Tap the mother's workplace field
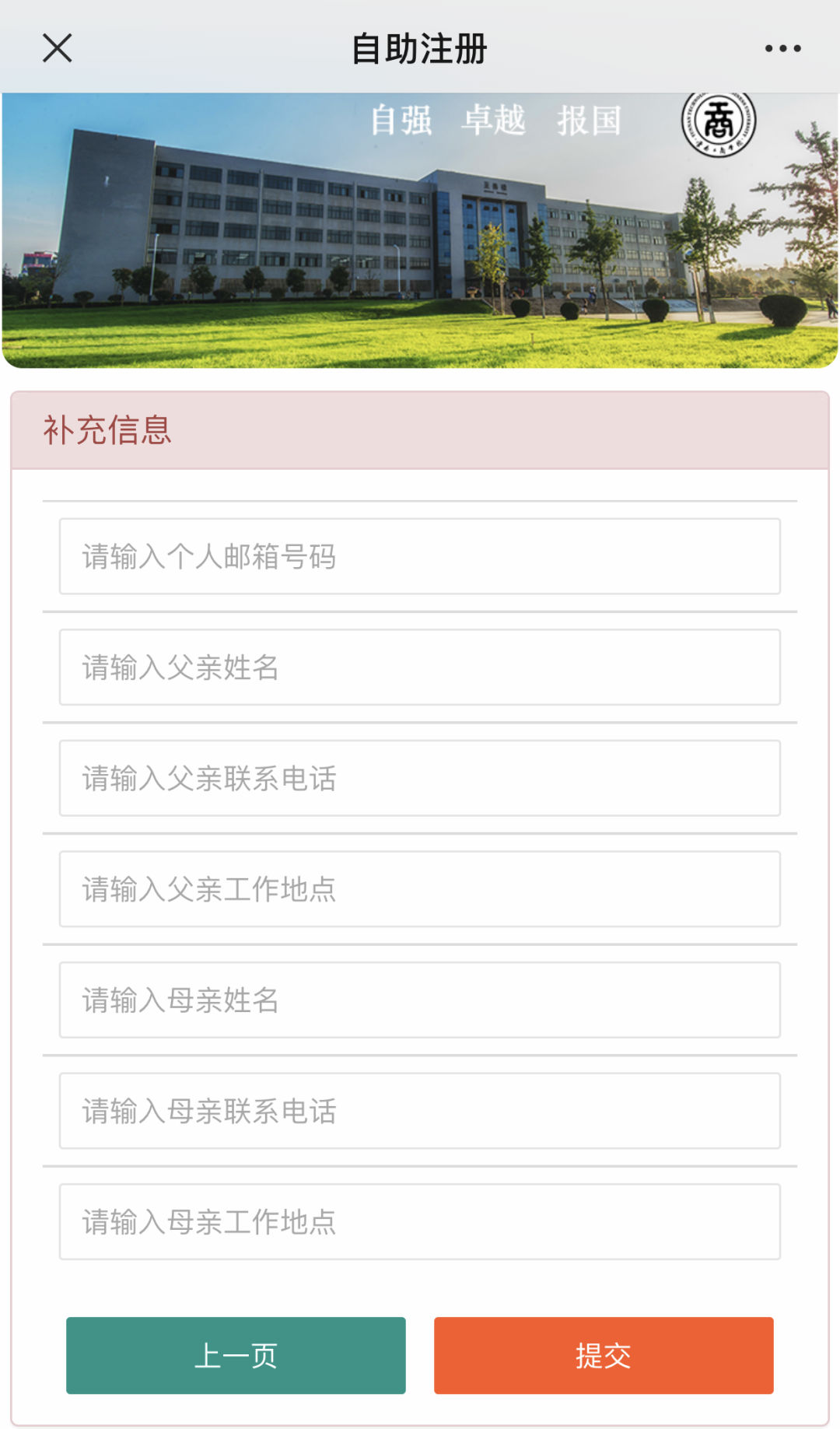The image size is (840, 1429). [420, 1222]
